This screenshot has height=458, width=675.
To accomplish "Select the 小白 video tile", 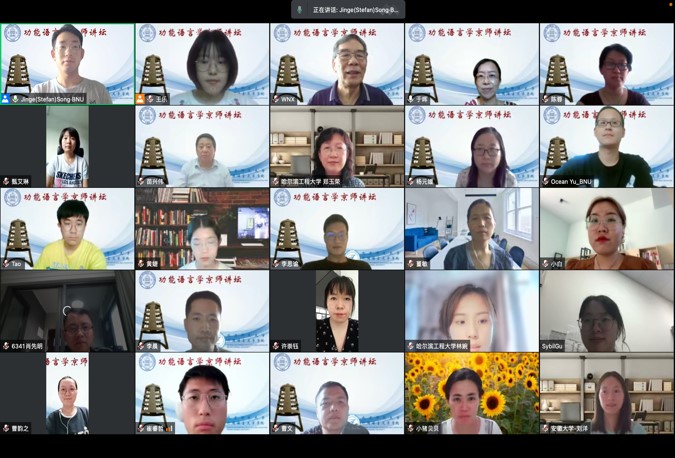I will [x=607, y=228].
